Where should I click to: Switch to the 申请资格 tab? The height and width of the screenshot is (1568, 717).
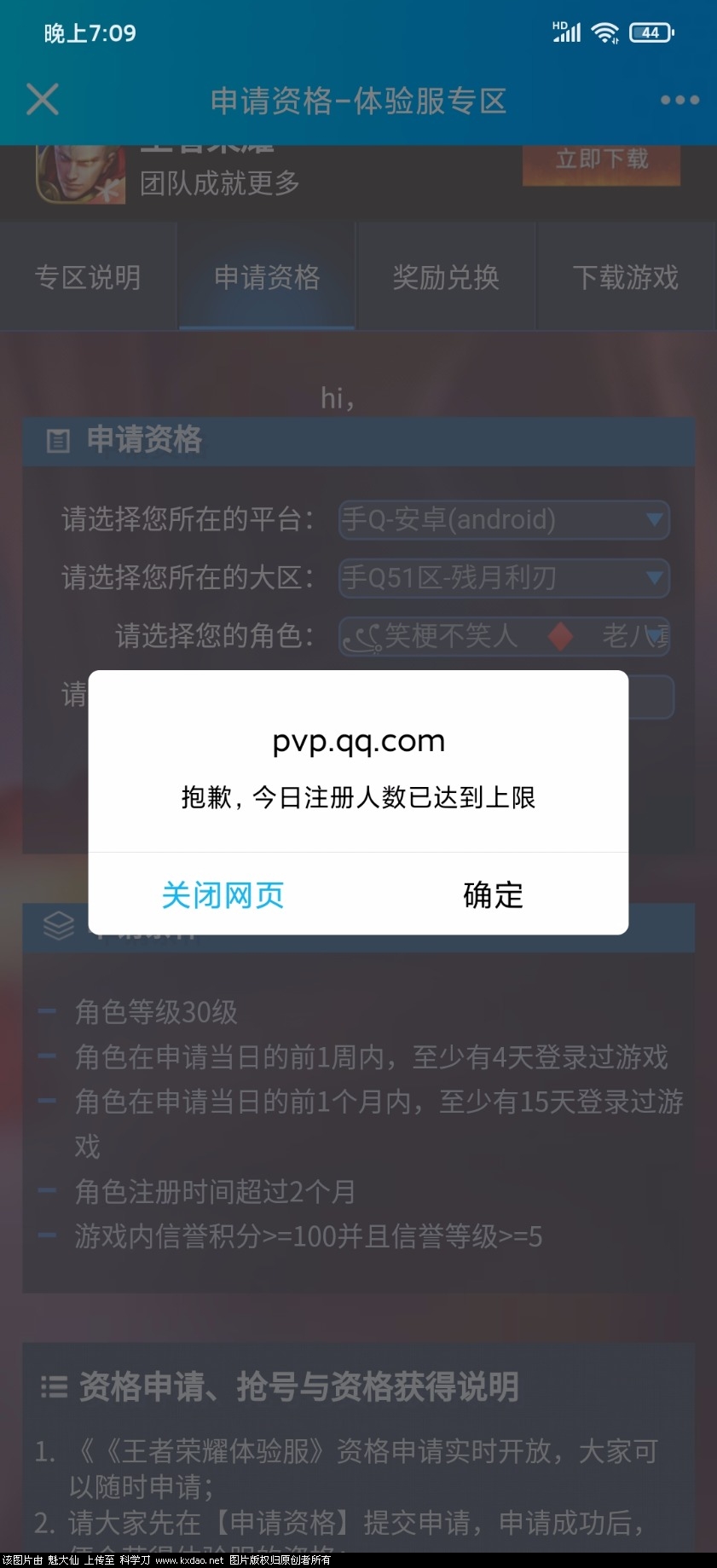(x=267, y=277)
